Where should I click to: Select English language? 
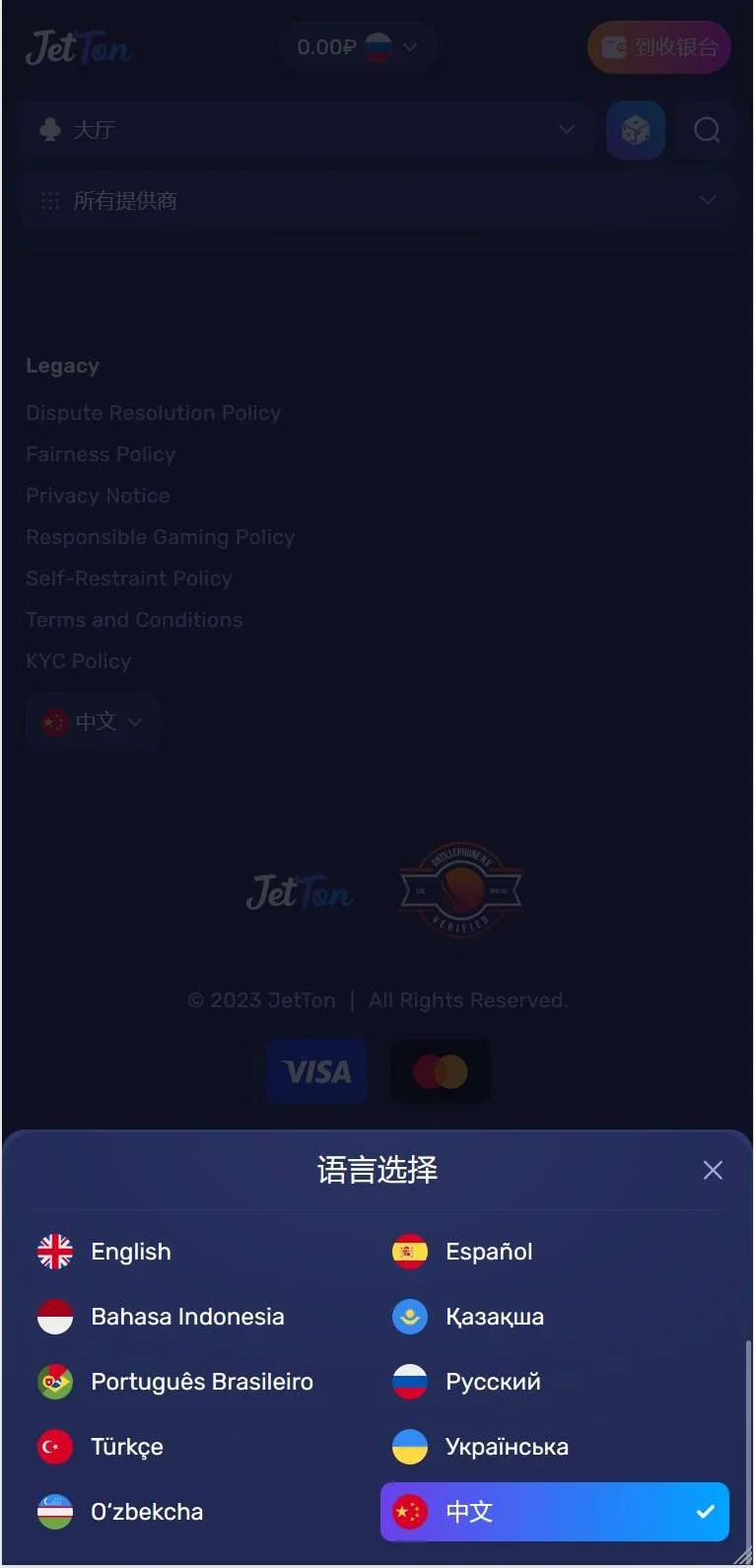(130, 1252)
